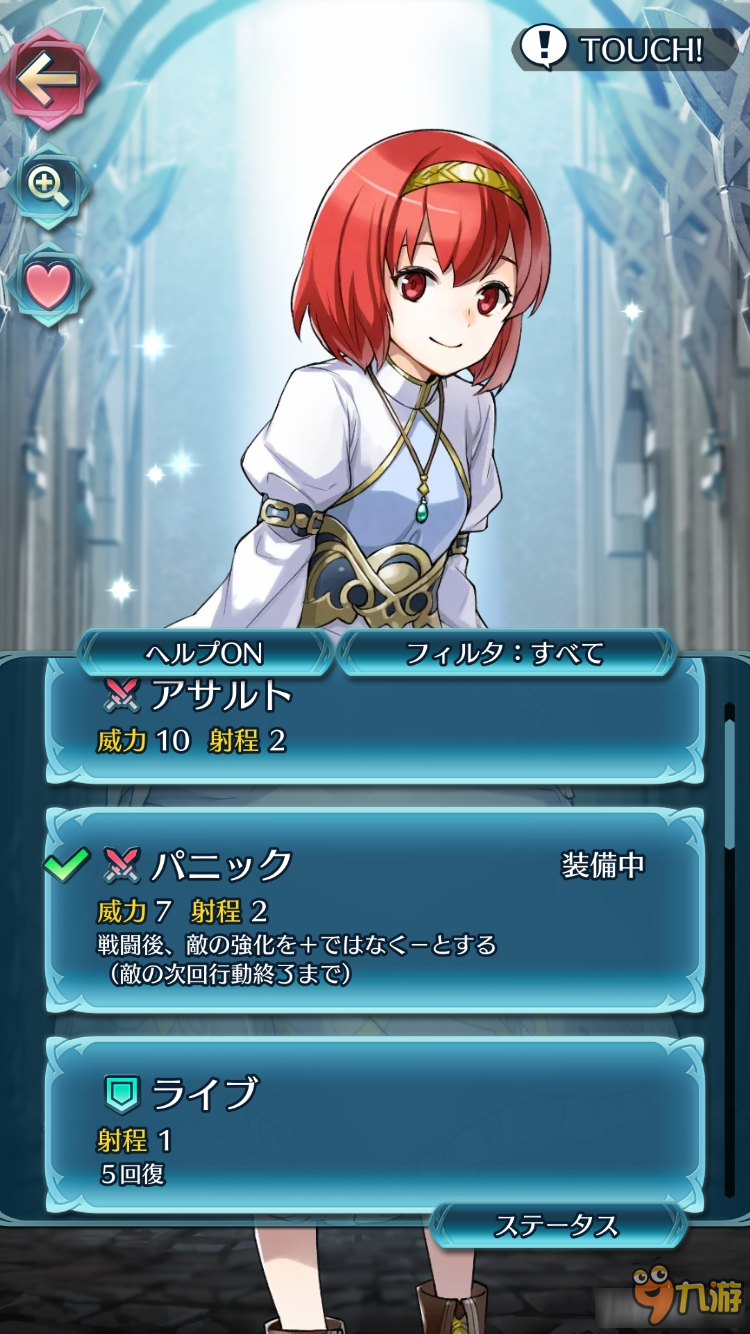Go back with the arrow button
Screen dimensions: 750x1334
(48, 79)
